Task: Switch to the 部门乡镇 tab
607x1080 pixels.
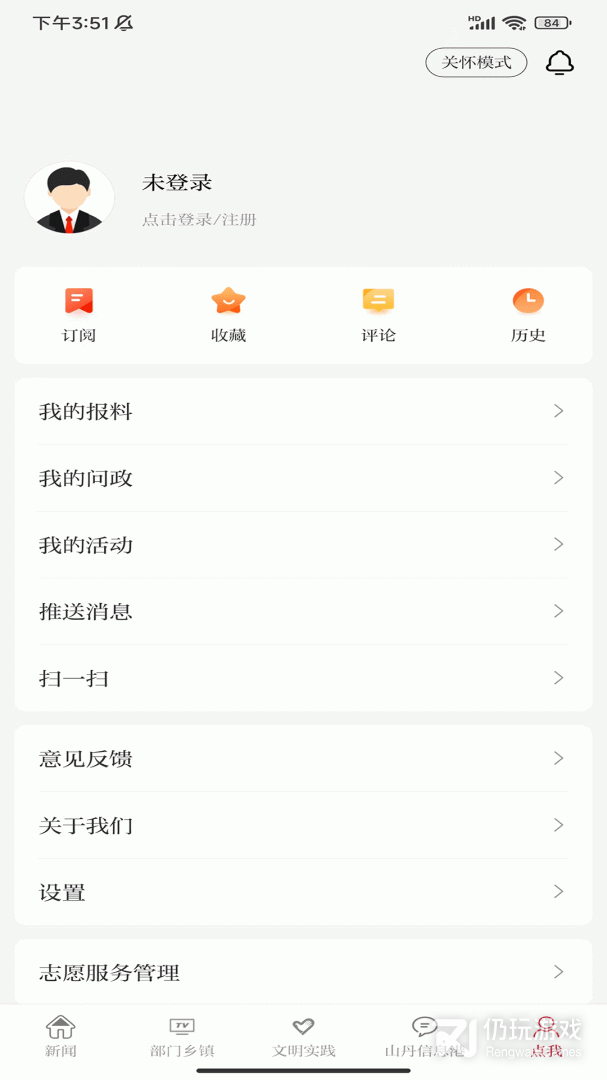Action: coord(182,1036)
